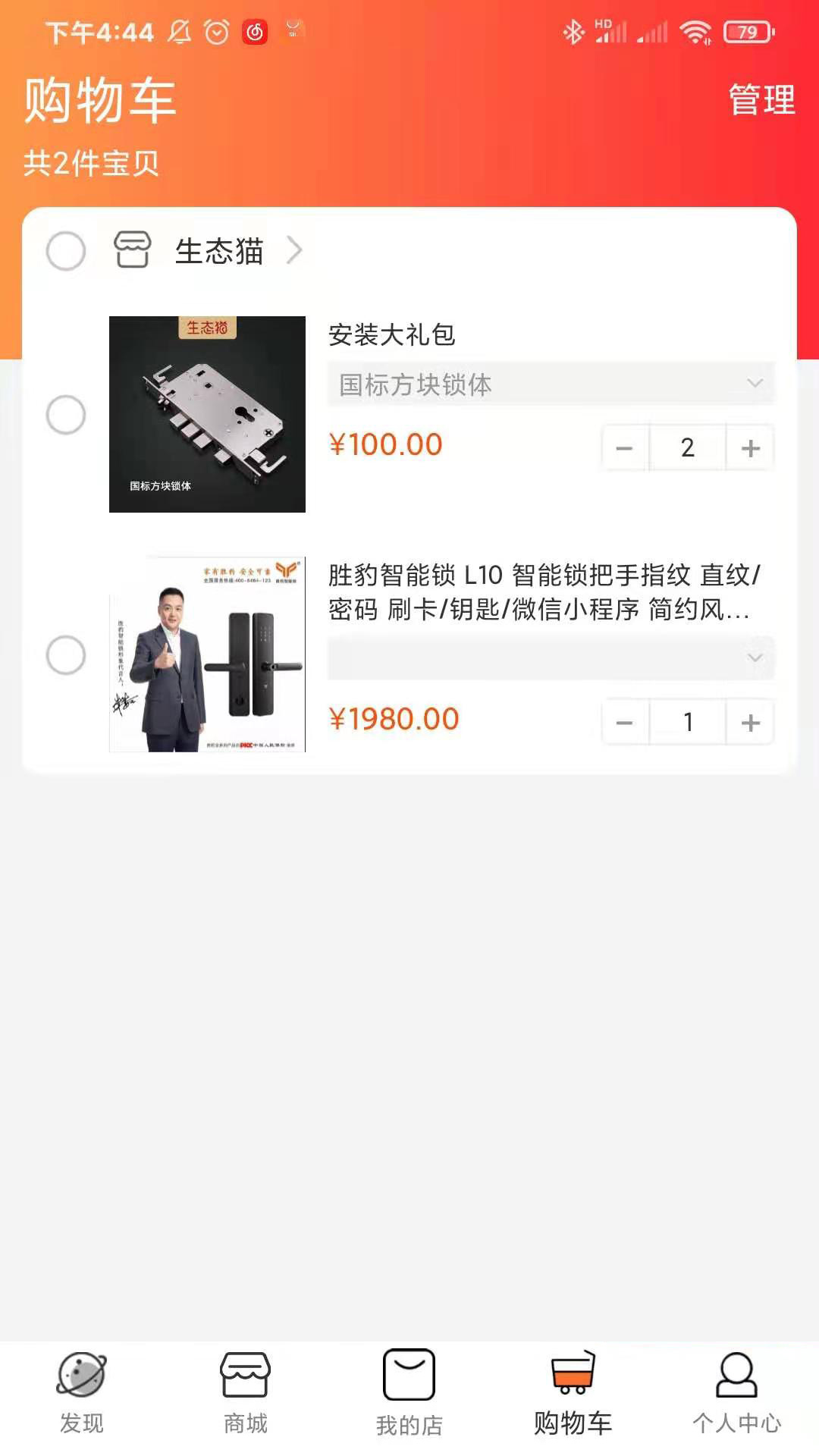819x1456 pixels.
Task: Decrease 安装大礼包 quantity by one
Action: point(625,448)
